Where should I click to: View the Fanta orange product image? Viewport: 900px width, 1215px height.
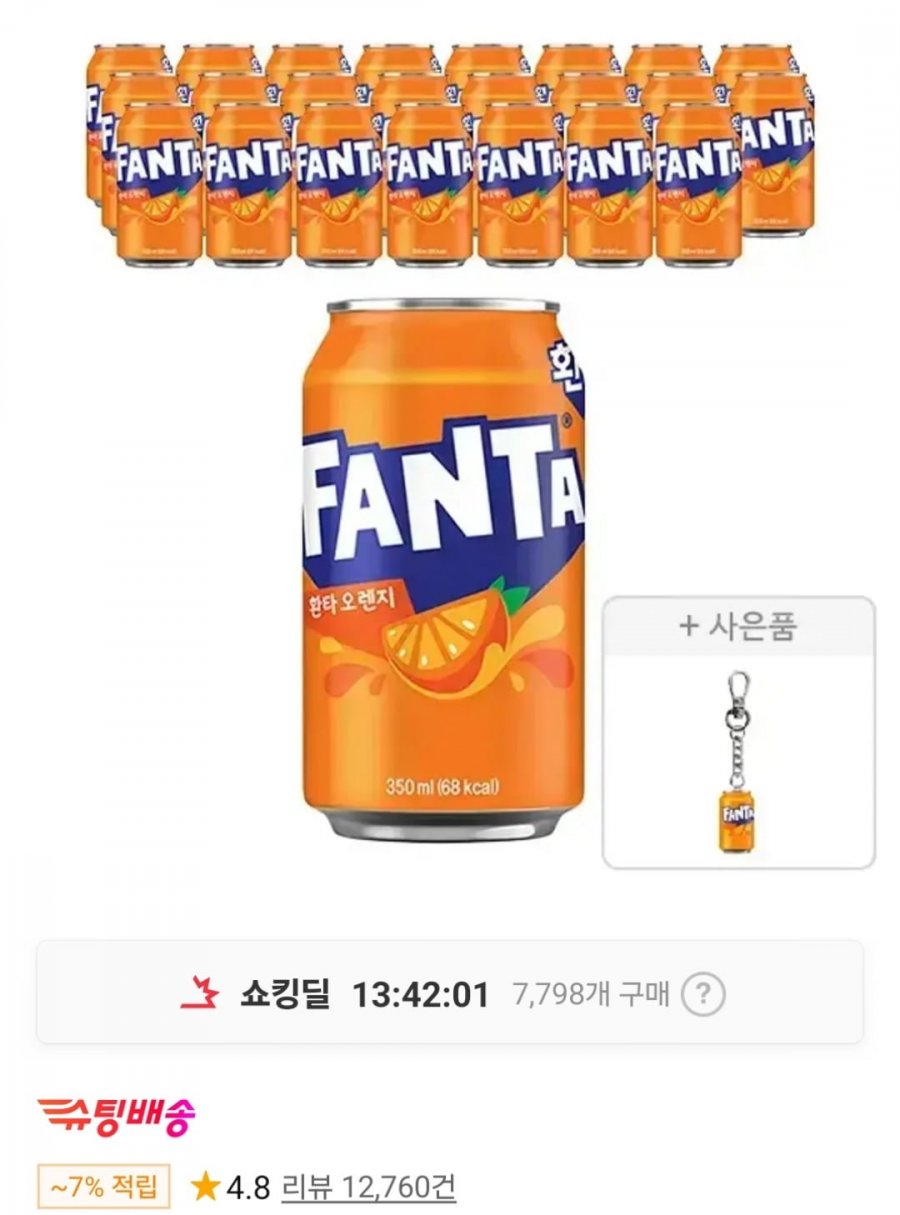[x=442, y=568]
